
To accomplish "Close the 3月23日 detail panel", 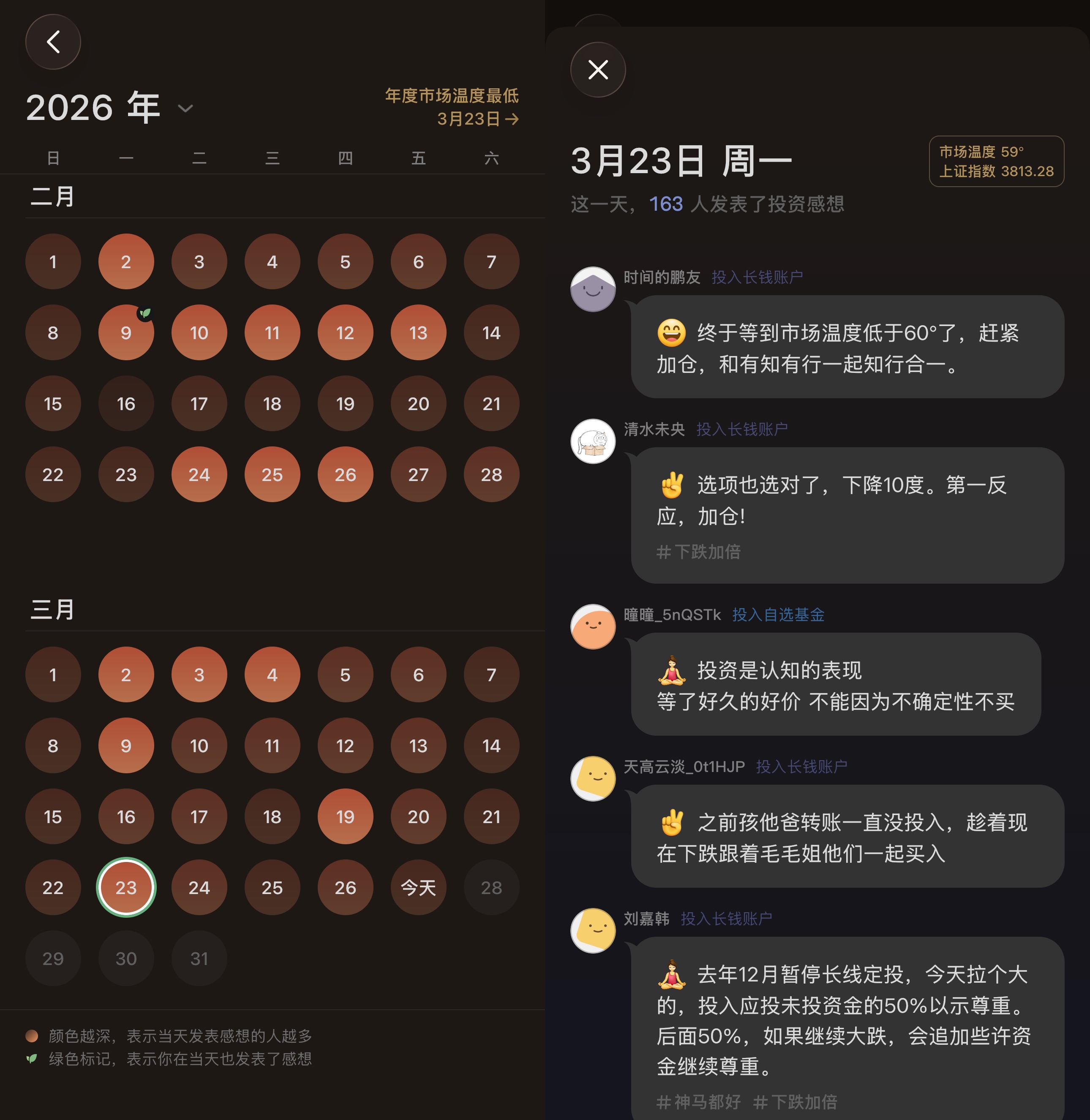I will pyautogui.click(x=598, y=70).
